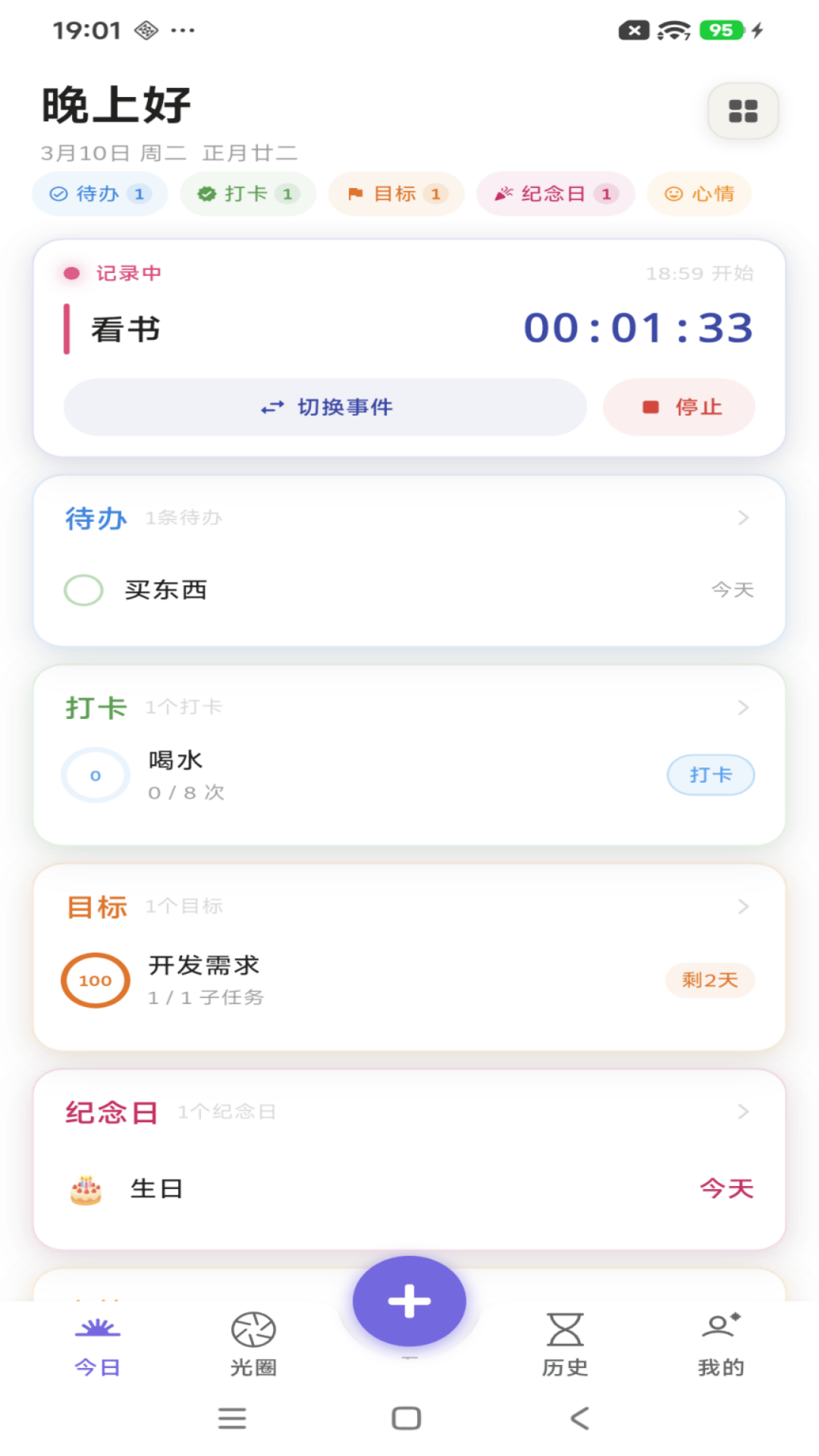Click the 切换事件 switch event button
Image resolution: width=819 pixels, height=1456 pixels.
(x=325, y=407)
